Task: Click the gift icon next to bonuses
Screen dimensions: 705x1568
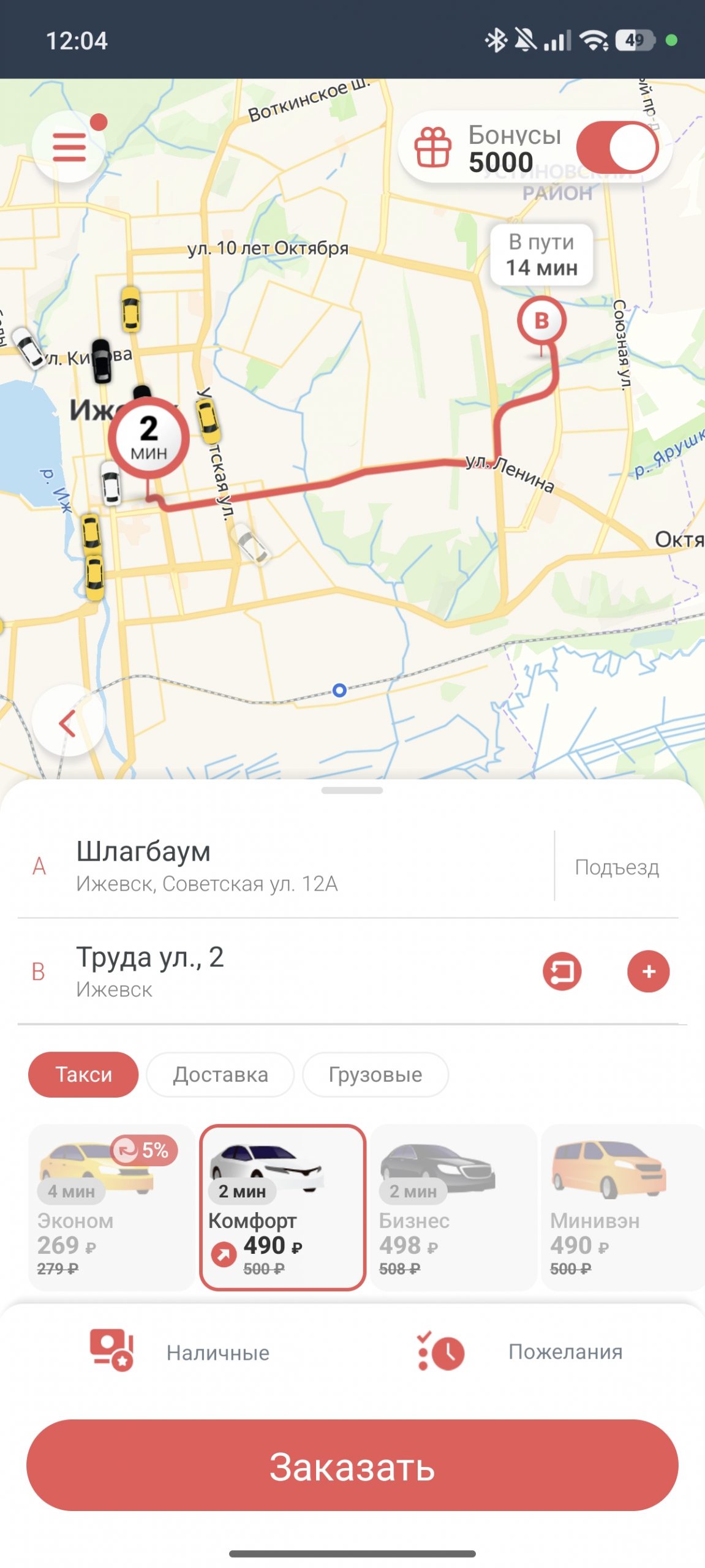Action: [x=434, y=147]
